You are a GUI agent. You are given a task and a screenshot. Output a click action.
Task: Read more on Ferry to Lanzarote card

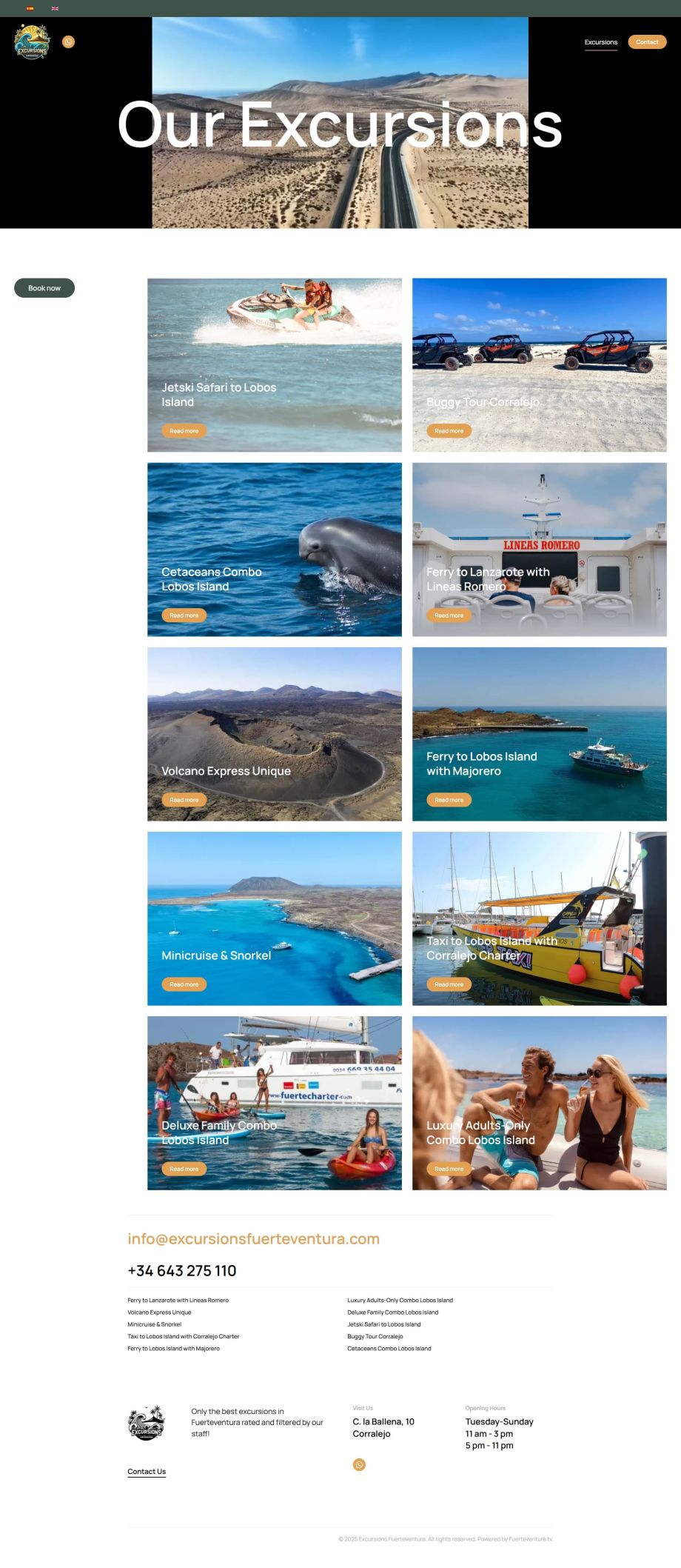[x=449, y=615]
